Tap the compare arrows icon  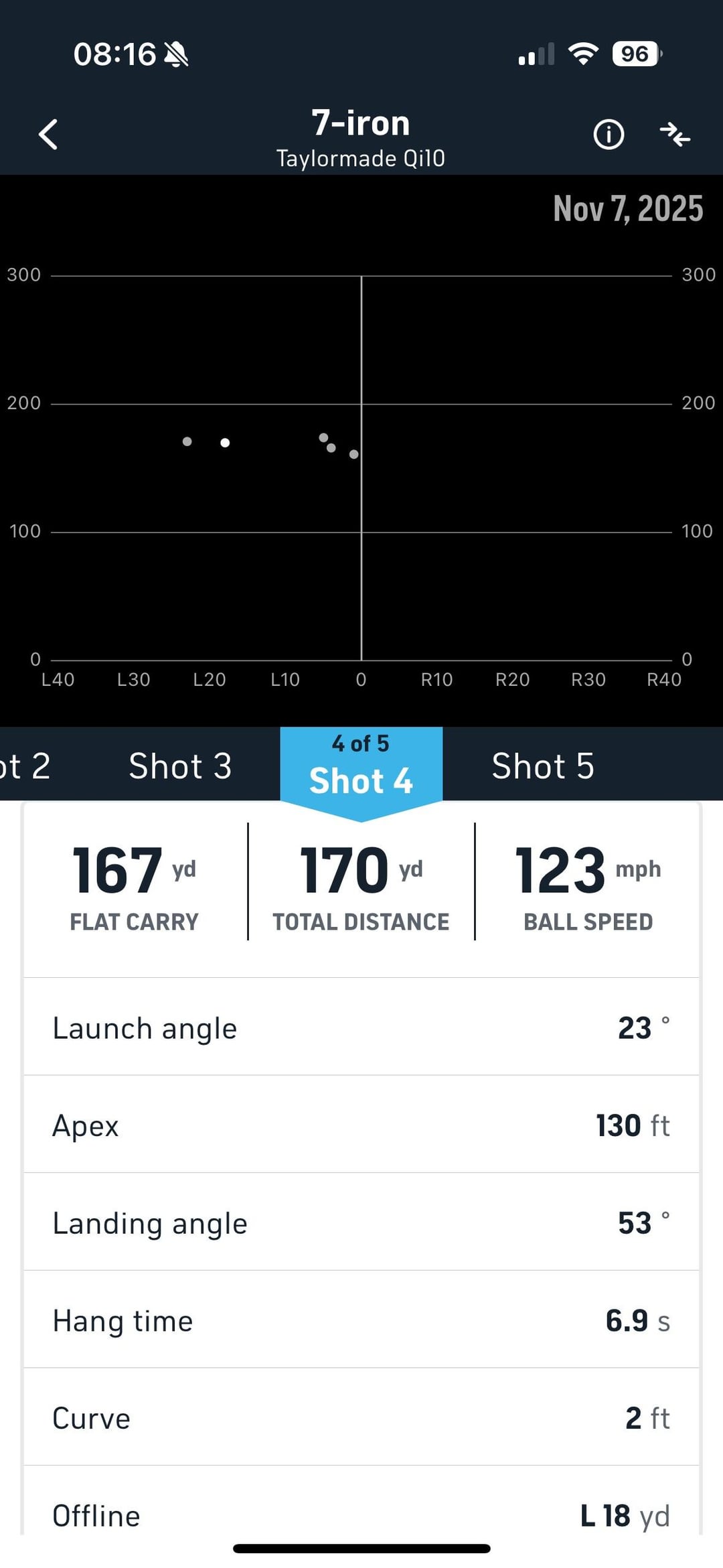click(x=674, y=135)
